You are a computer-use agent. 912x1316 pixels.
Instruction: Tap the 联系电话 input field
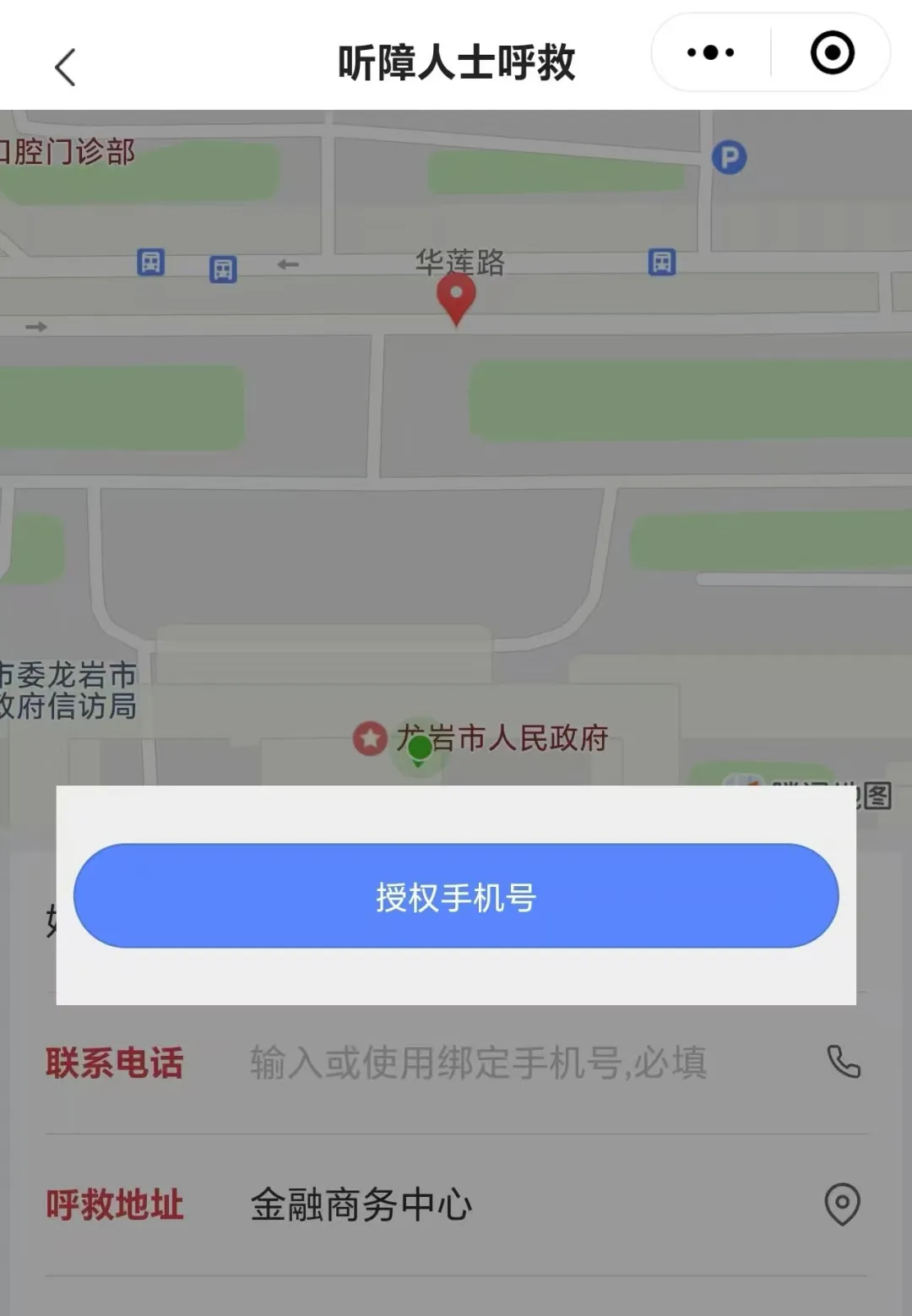[477, 1063]
